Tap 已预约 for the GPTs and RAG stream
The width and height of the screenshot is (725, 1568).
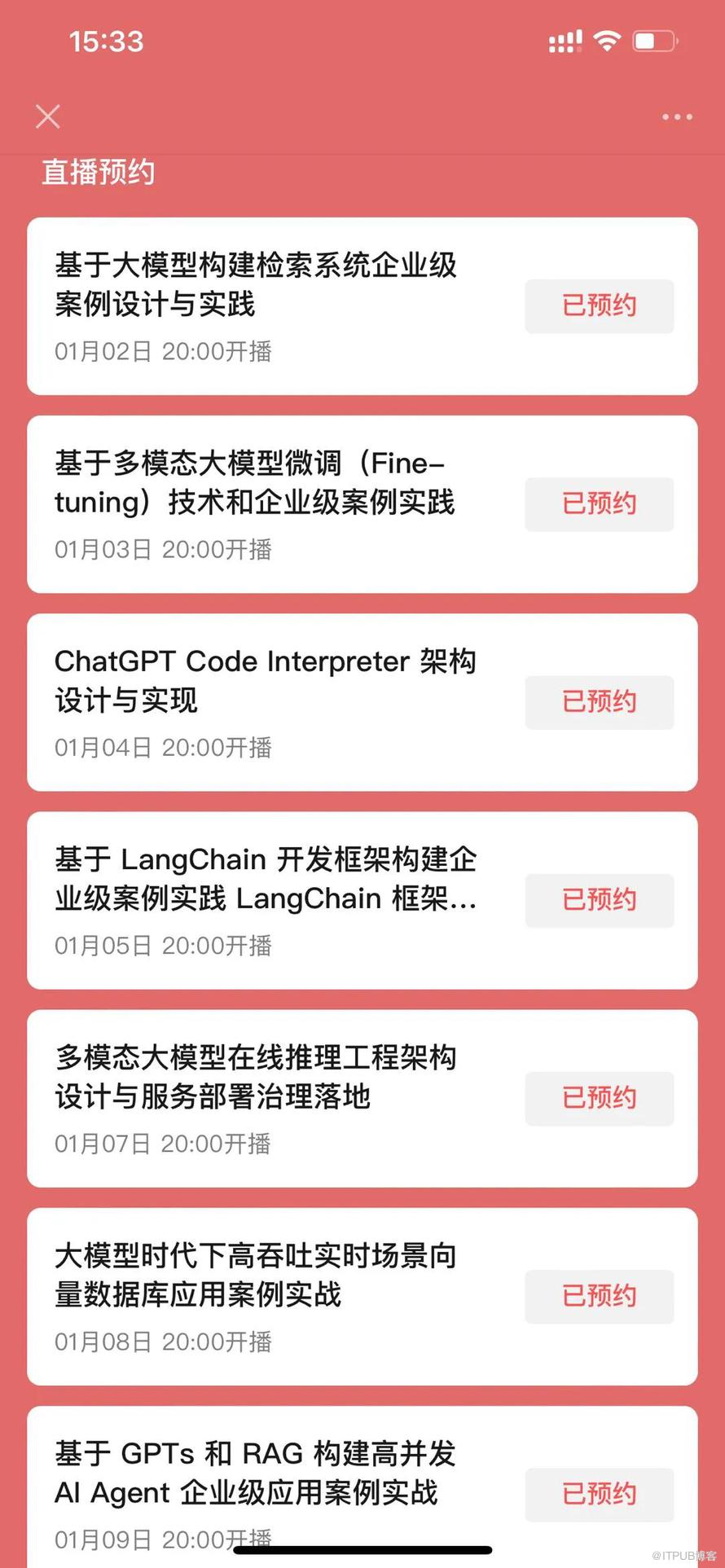(599, 1494)
